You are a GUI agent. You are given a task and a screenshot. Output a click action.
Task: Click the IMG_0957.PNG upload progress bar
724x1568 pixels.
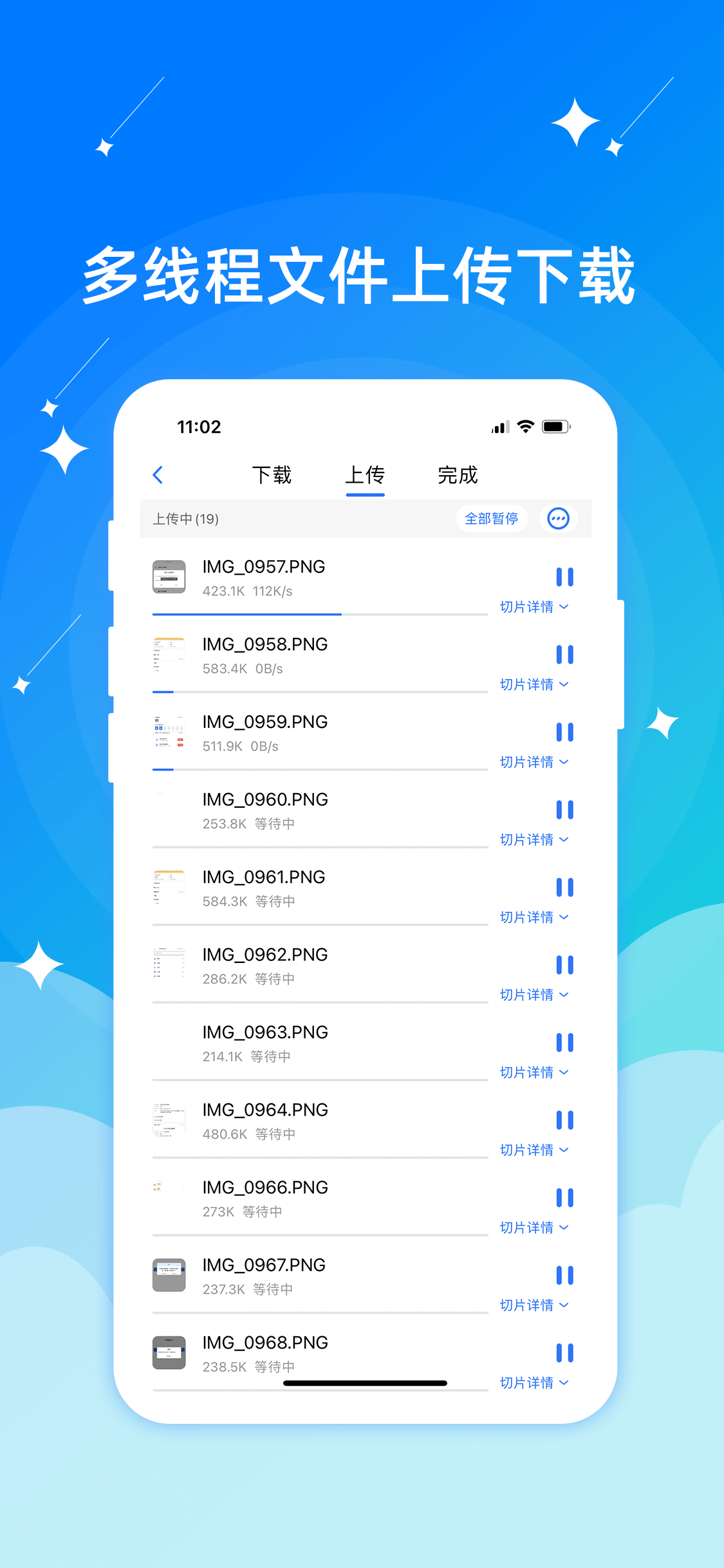(x=319, y=614)
